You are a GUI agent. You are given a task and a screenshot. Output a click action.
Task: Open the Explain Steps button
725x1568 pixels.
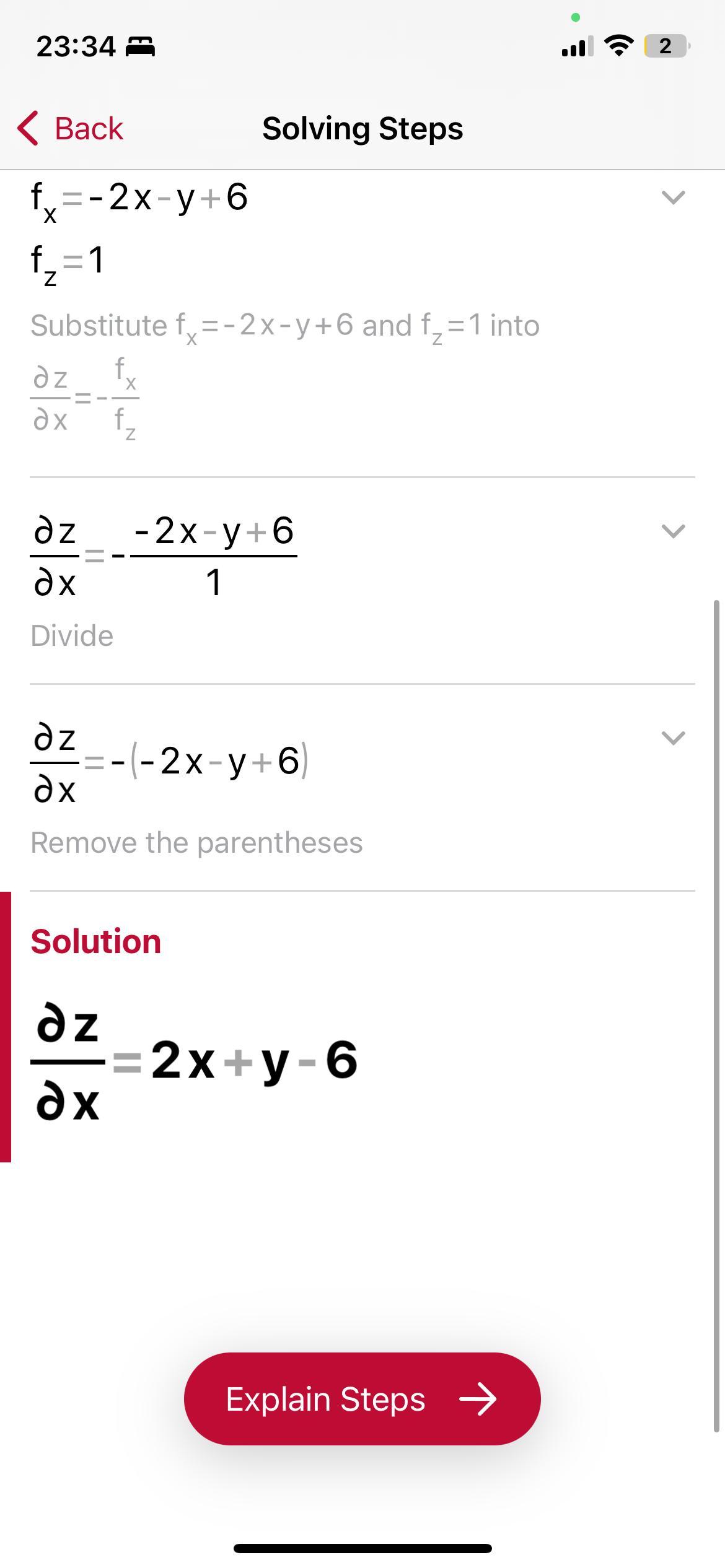(362, 1399)
